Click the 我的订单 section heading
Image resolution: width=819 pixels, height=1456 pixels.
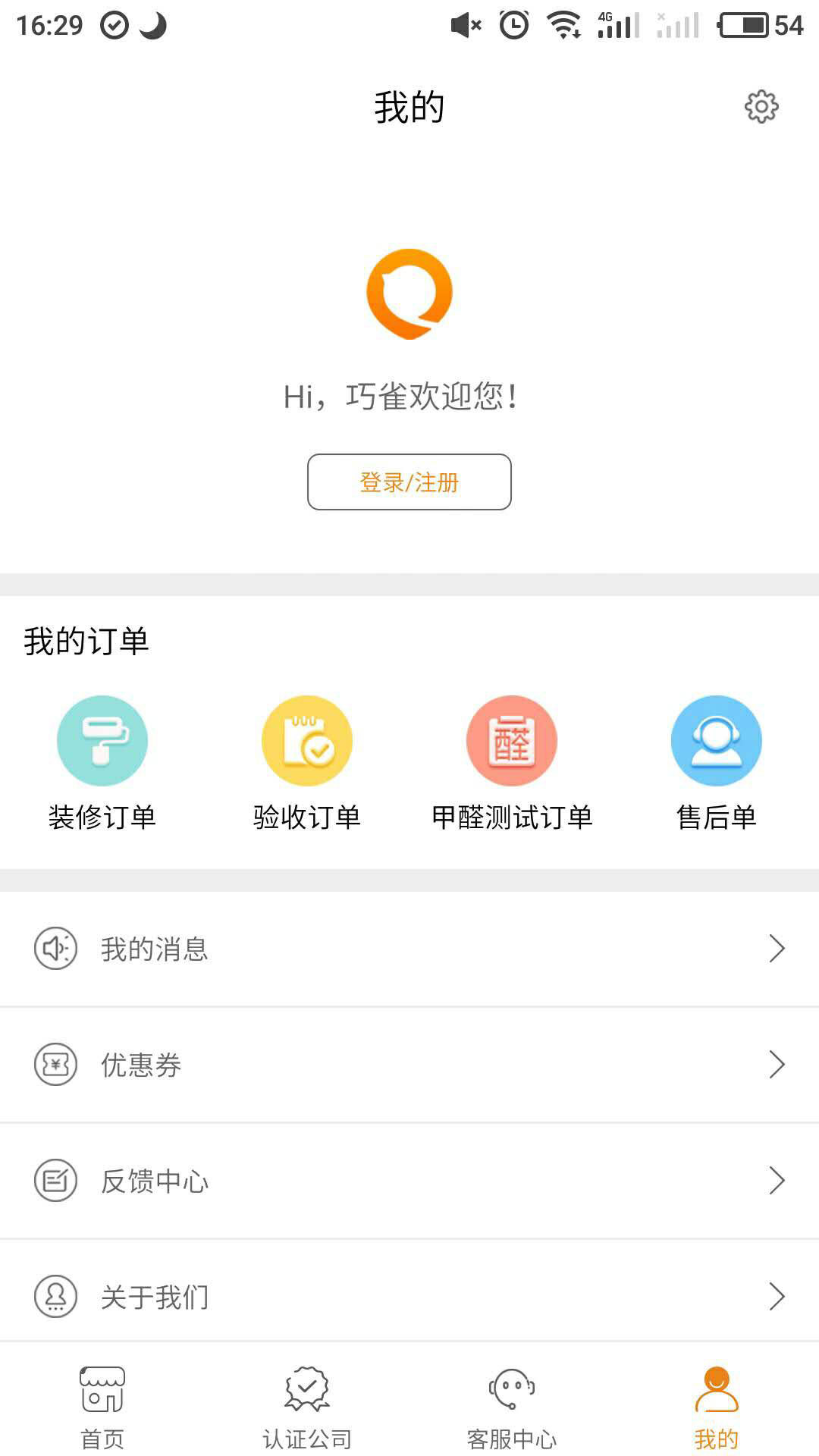click(87, 640)
